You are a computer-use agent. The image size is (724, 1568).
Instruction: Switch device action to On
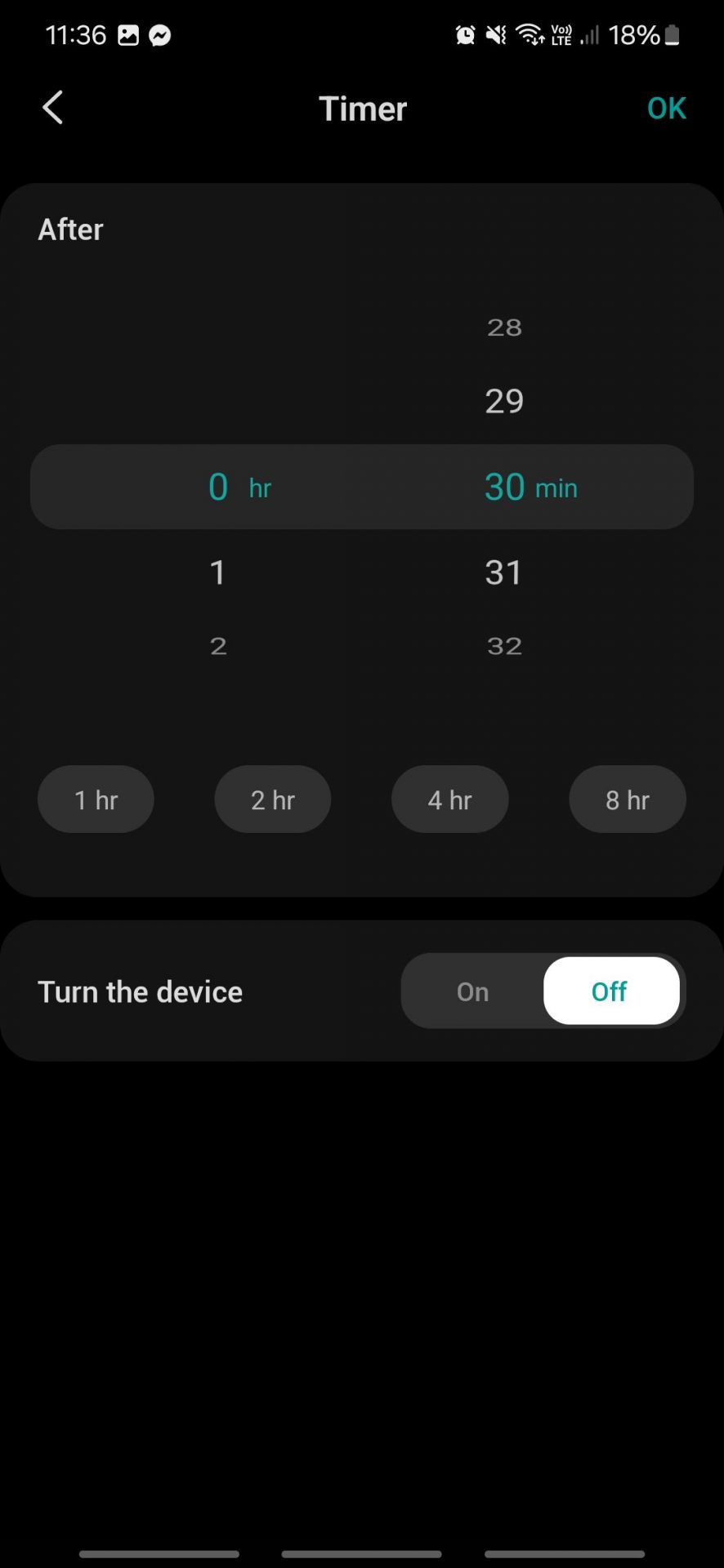pos(472,991)
